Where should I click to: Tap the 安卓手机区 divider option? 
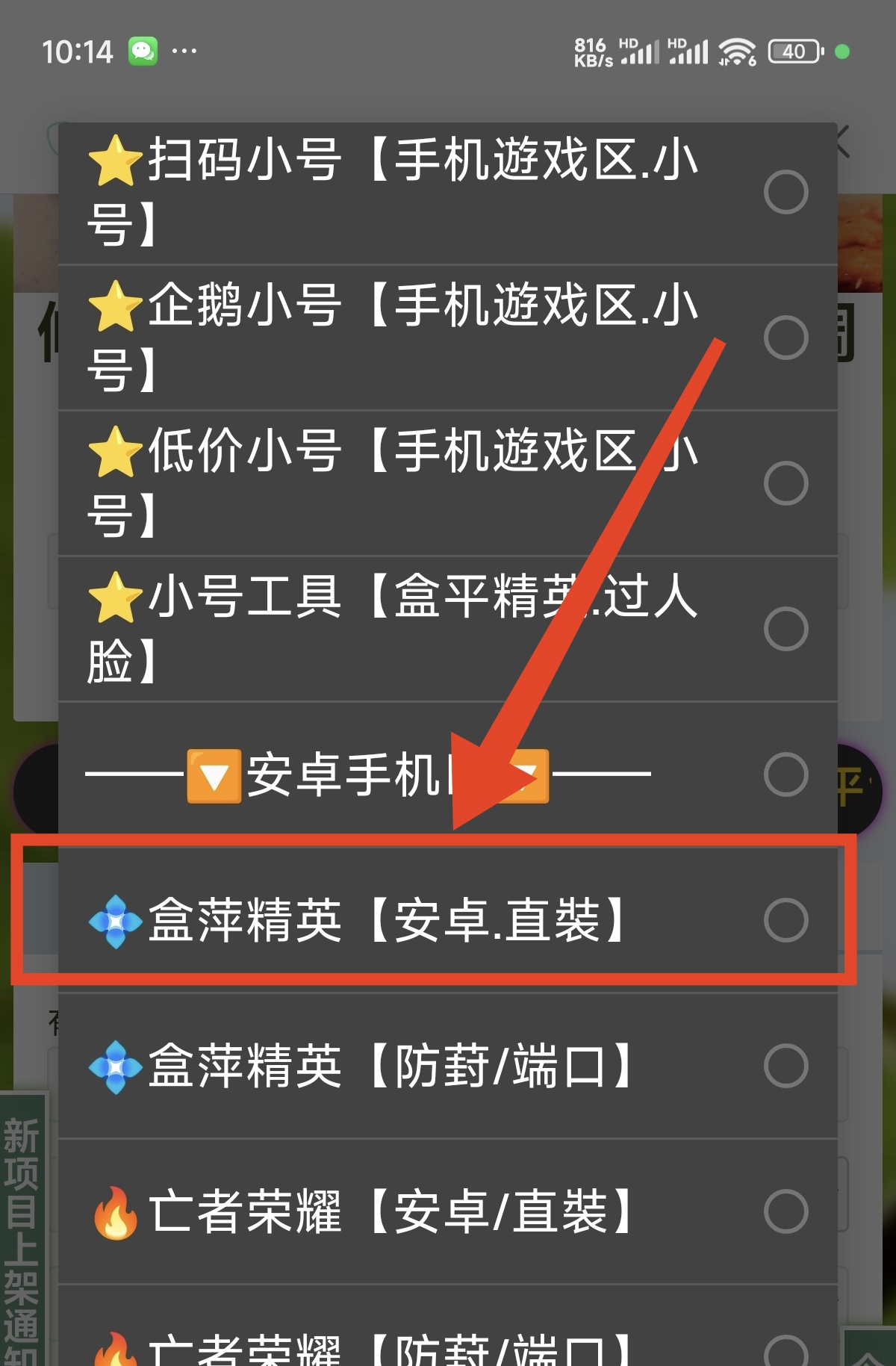tap(785, 774)
